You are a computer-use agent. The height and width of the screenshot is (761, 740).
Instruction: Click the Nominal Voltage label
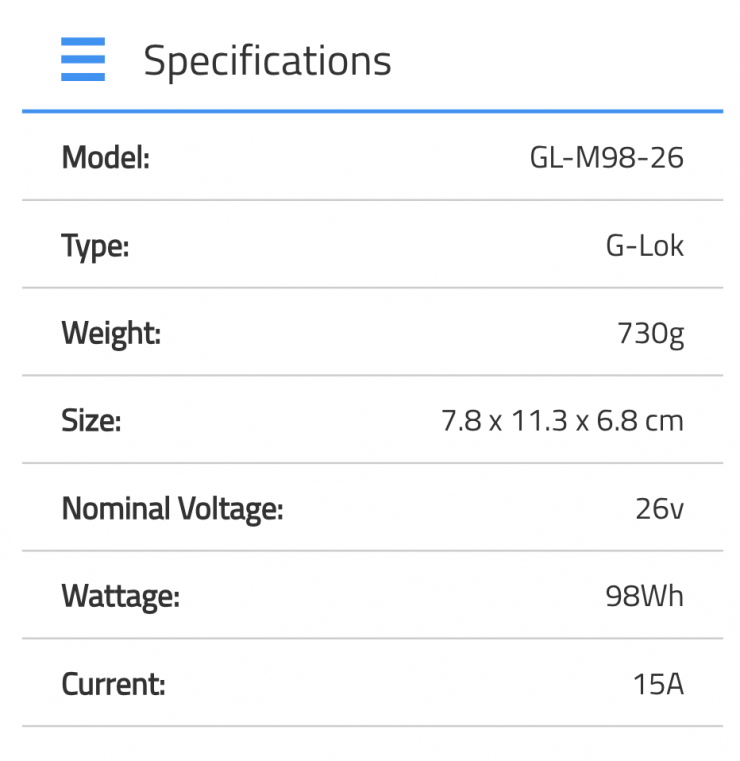click(x=170, y=508)
